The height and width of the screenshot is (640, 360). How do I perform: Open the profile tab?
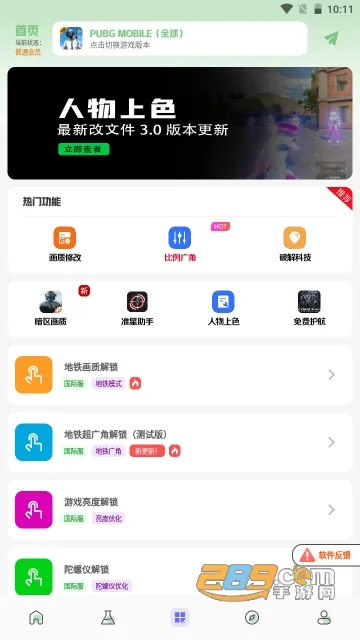(x=324, y=618)
